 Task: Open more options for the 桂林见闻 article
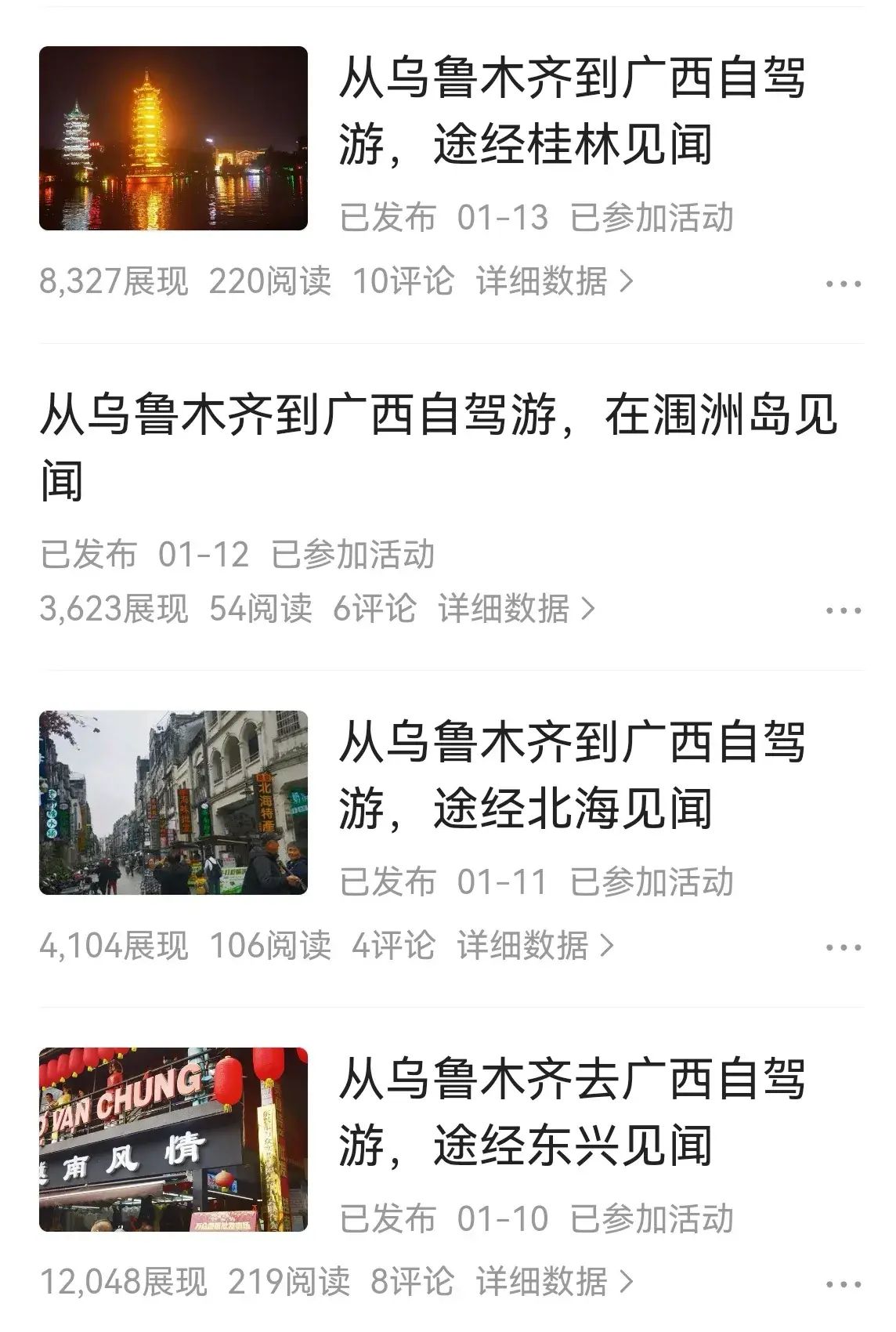pyautogui.click(x=844, y=284)
